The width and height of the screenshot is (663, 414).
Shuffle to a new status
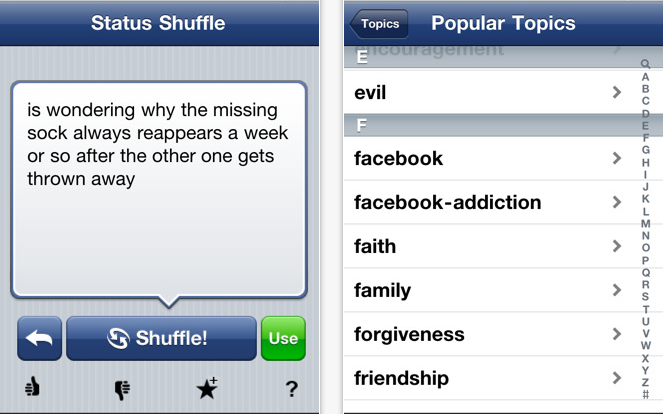click(161, 338)
